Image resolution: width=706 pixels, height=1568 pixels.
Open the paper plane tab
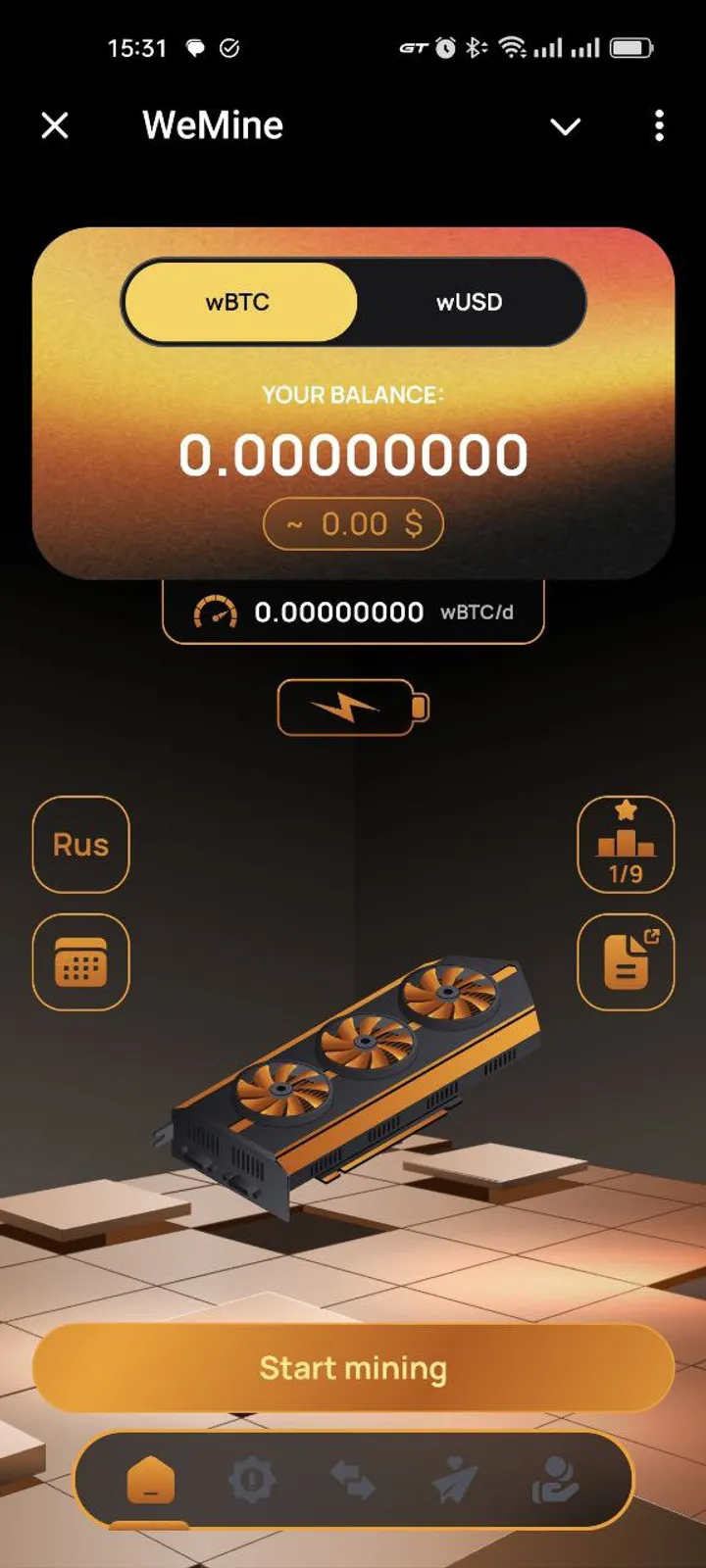[x=455, y=1480]
